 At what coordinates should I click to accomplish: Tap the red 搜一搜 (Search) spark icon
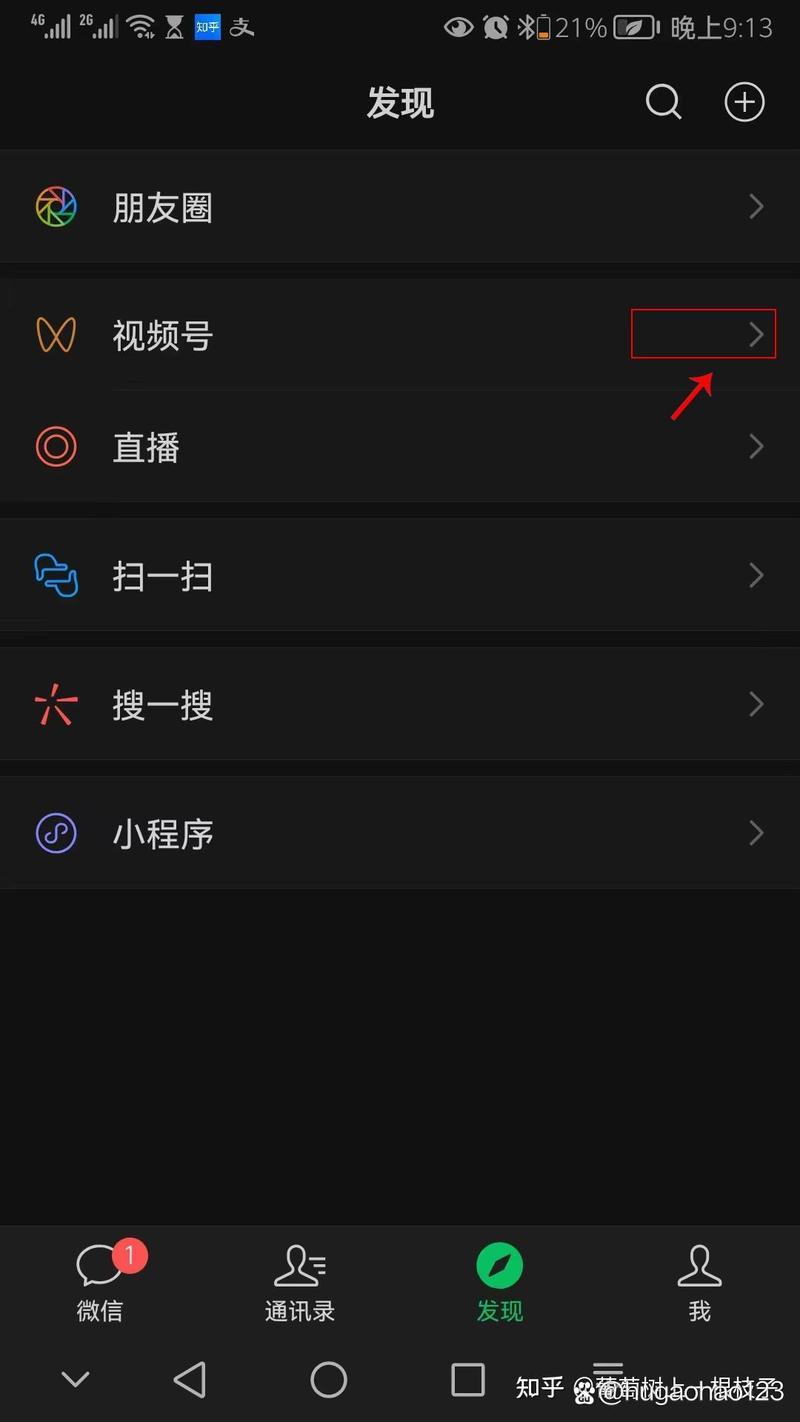click(x=56, y=704)
